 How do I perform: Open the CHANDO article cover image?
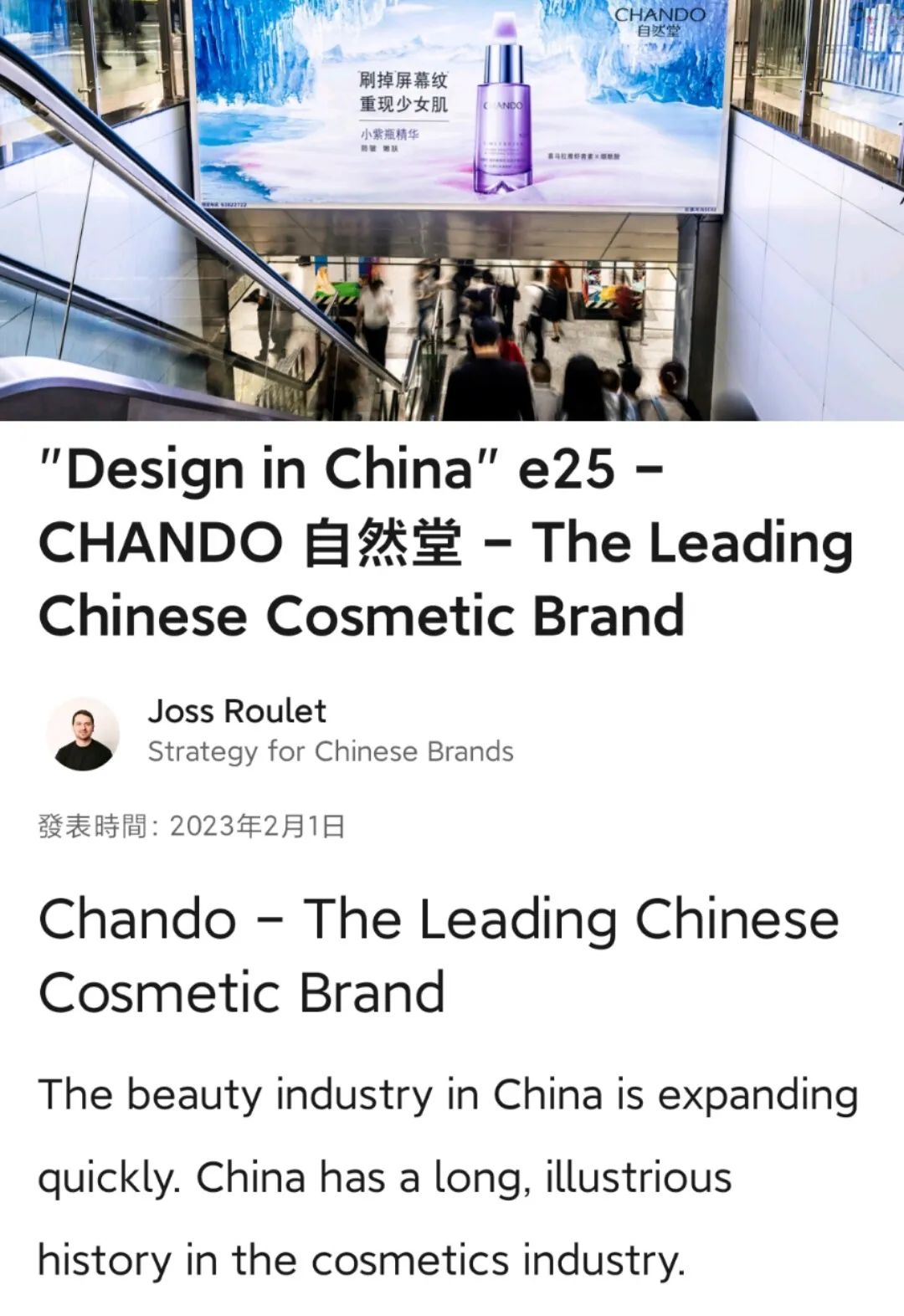pos(452,209)
